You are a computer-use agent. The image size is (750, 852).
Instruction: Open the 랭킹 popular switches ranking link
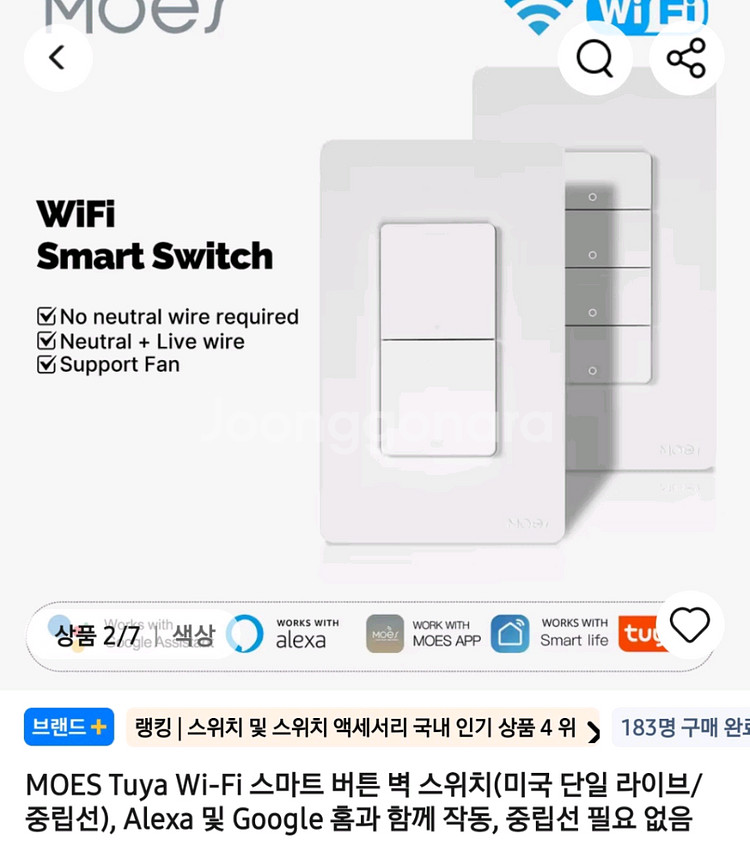coord(364,727)
